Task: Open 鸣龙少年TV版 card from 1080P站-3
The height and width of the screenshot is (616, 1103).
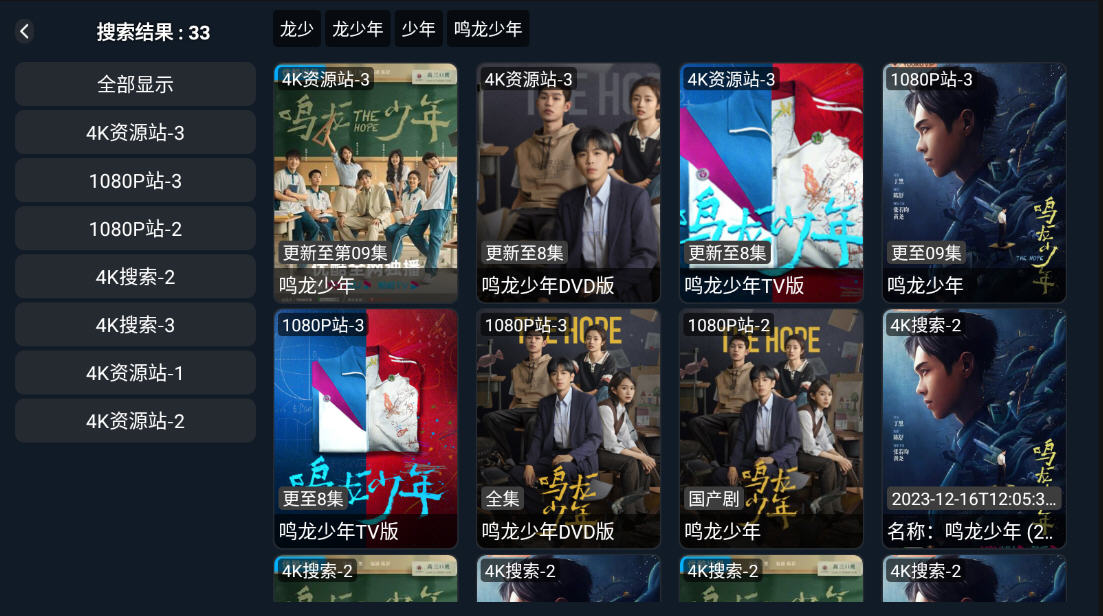Action: coord(365,428)
